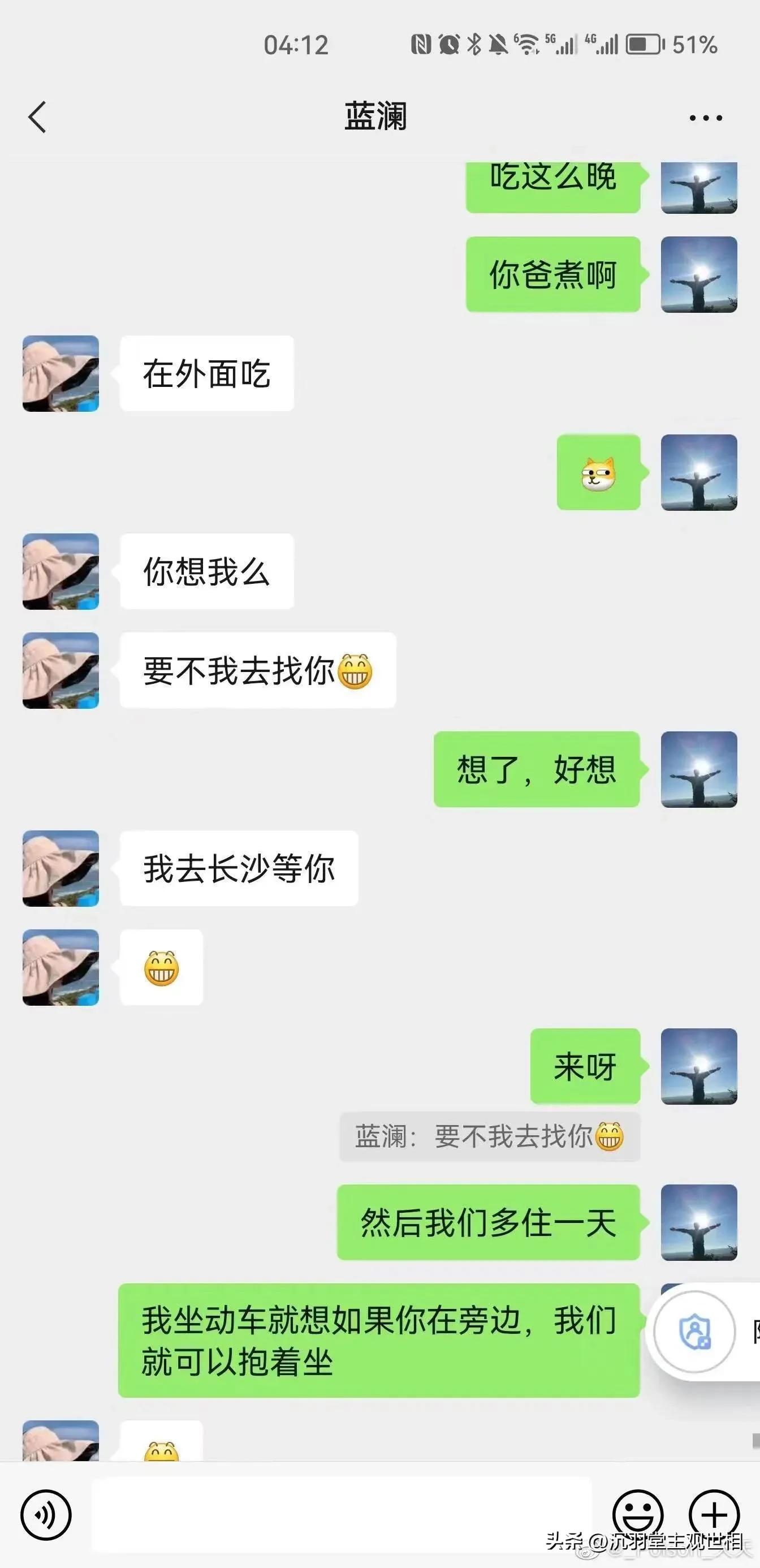Tap the back arrow to exit the chat
This screenshot has width=760, height=1568.
click(x=38, y=117)
